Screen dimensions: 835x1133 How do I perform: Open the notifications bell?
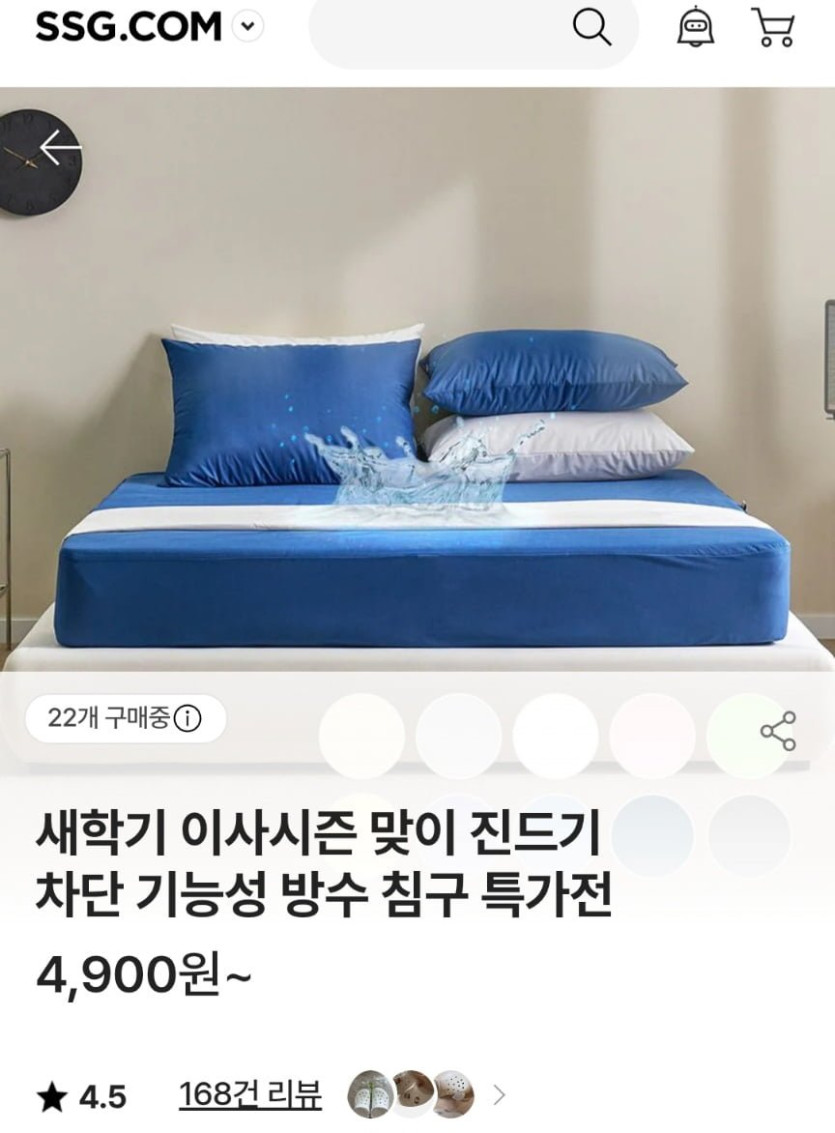tap(695, 28)
